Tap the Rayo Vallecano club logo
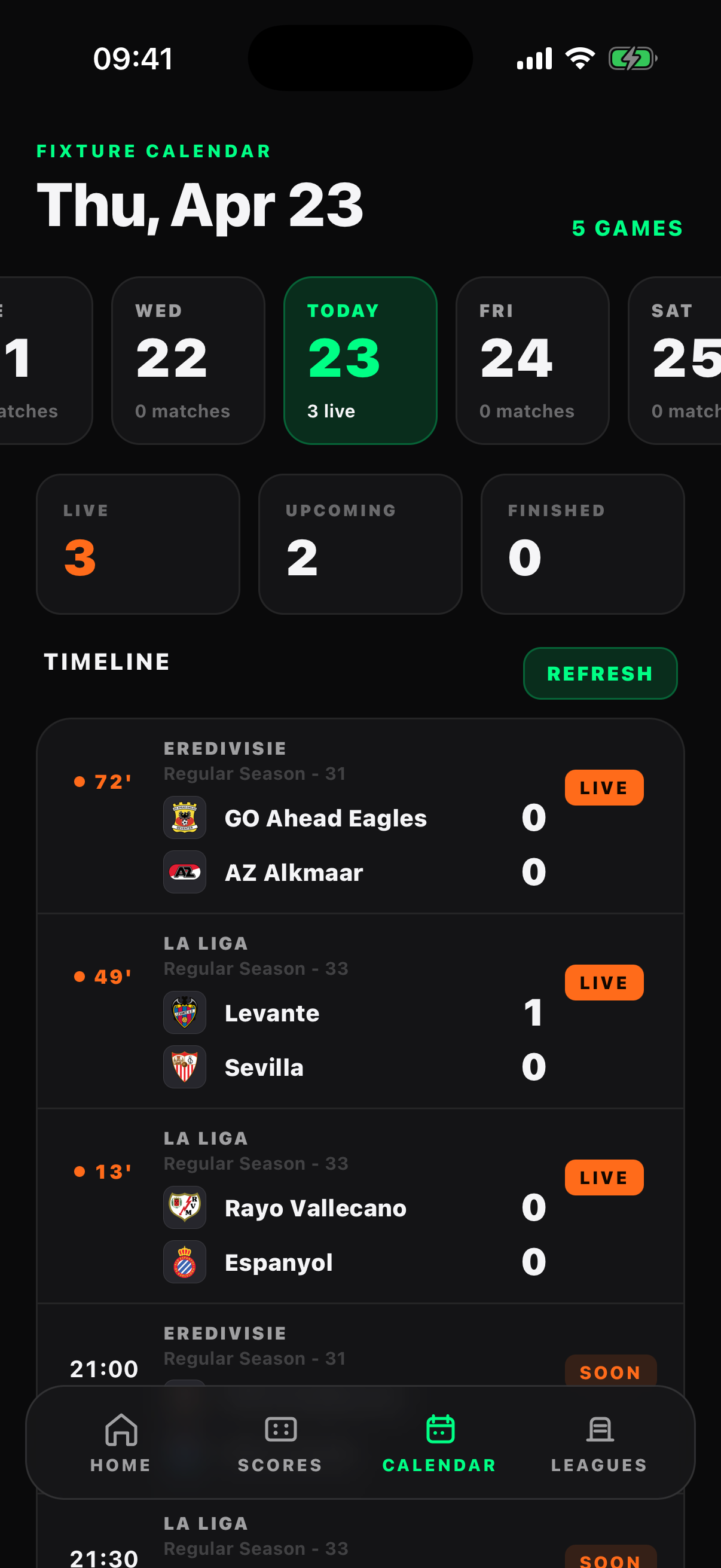Screen dimensions: 721x1568 [x=184, y=1208]
